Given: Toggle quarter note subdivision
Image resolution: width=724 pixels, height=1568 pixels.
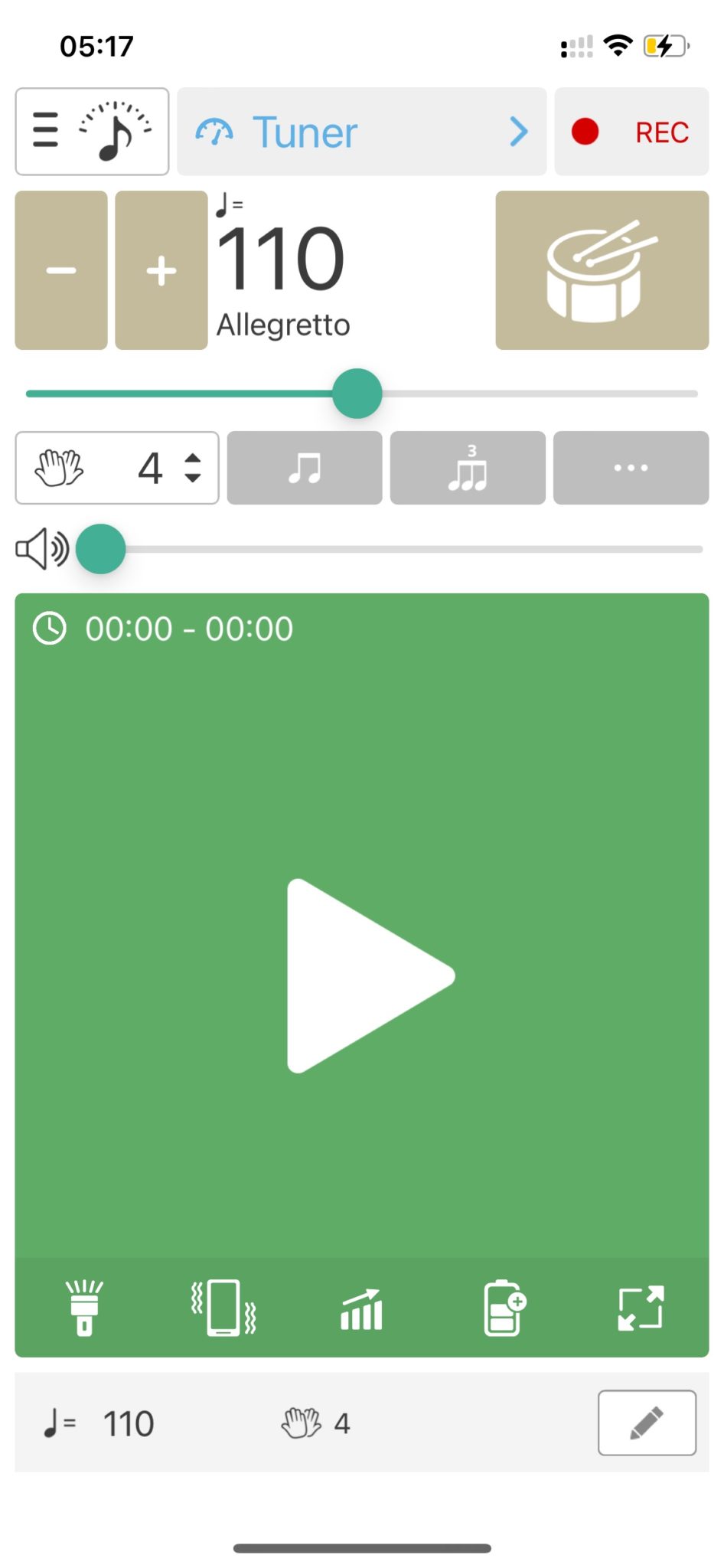Looking at the screenshot, I should (304, 467).
